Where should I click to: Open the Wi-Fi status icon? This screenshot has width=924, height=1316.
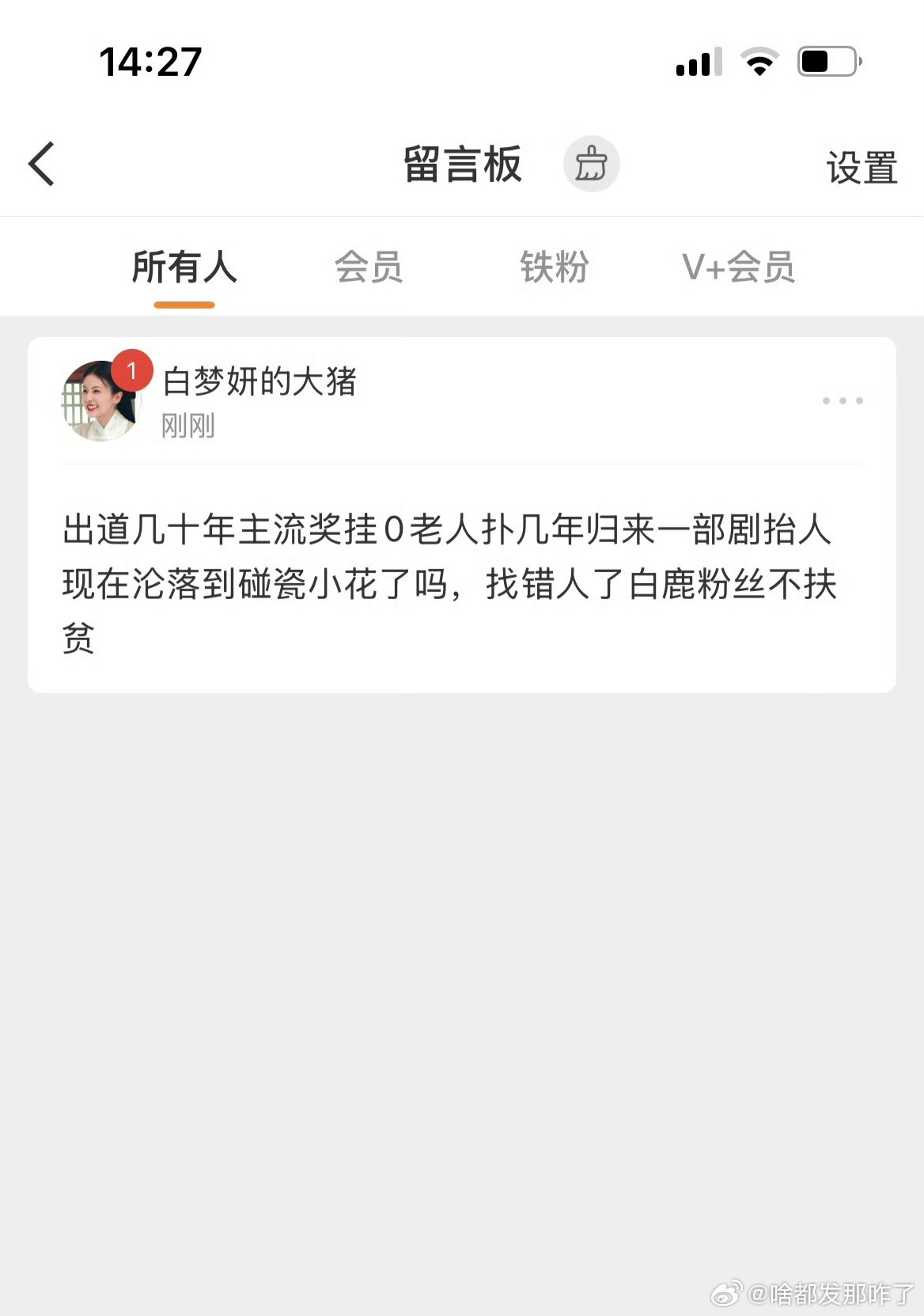pos(758,59)
